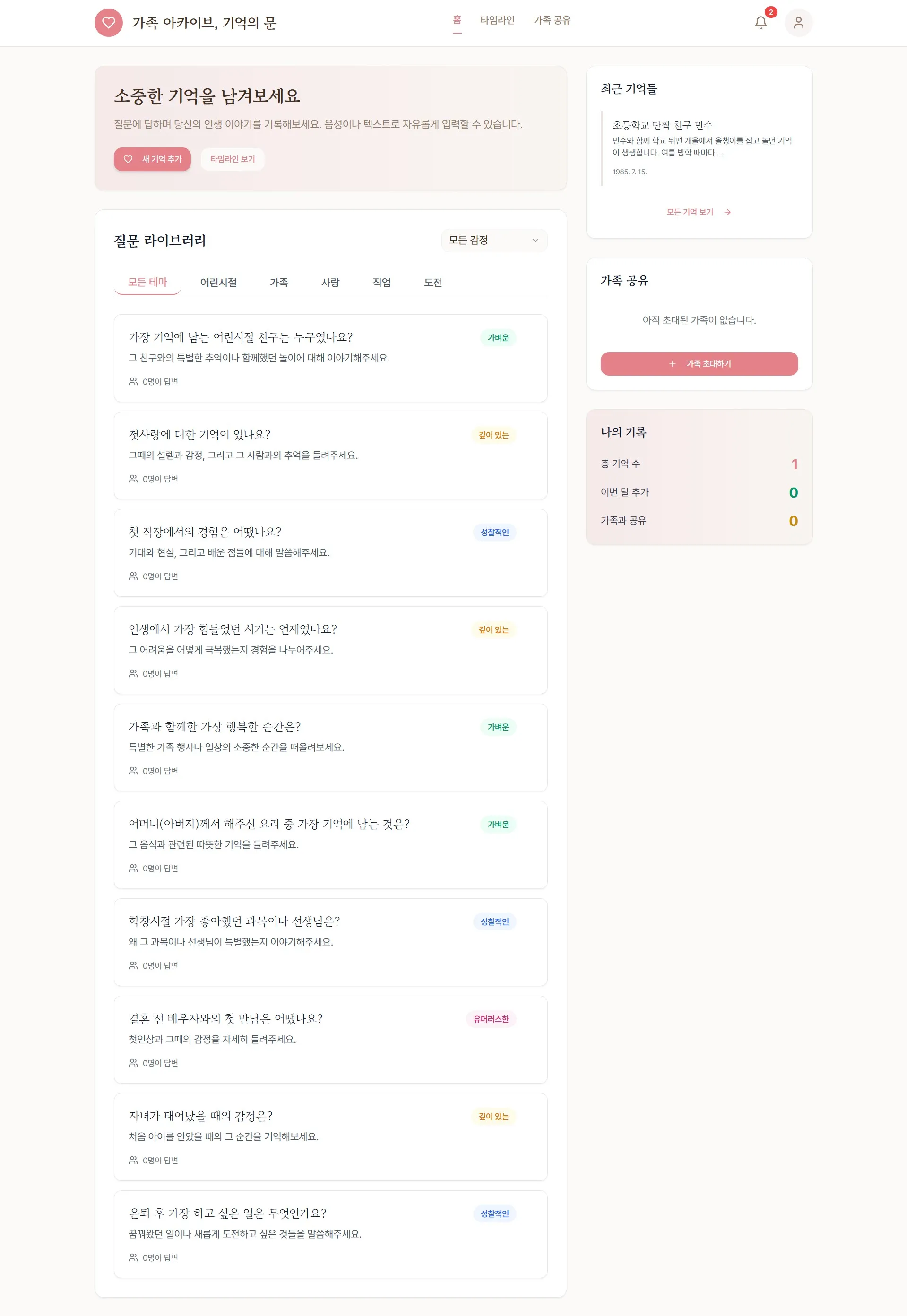Go to 가족 공유 in top navigation
This screenshot has height=1316, width=907.
pyautogui.click(x=551, y=20)
